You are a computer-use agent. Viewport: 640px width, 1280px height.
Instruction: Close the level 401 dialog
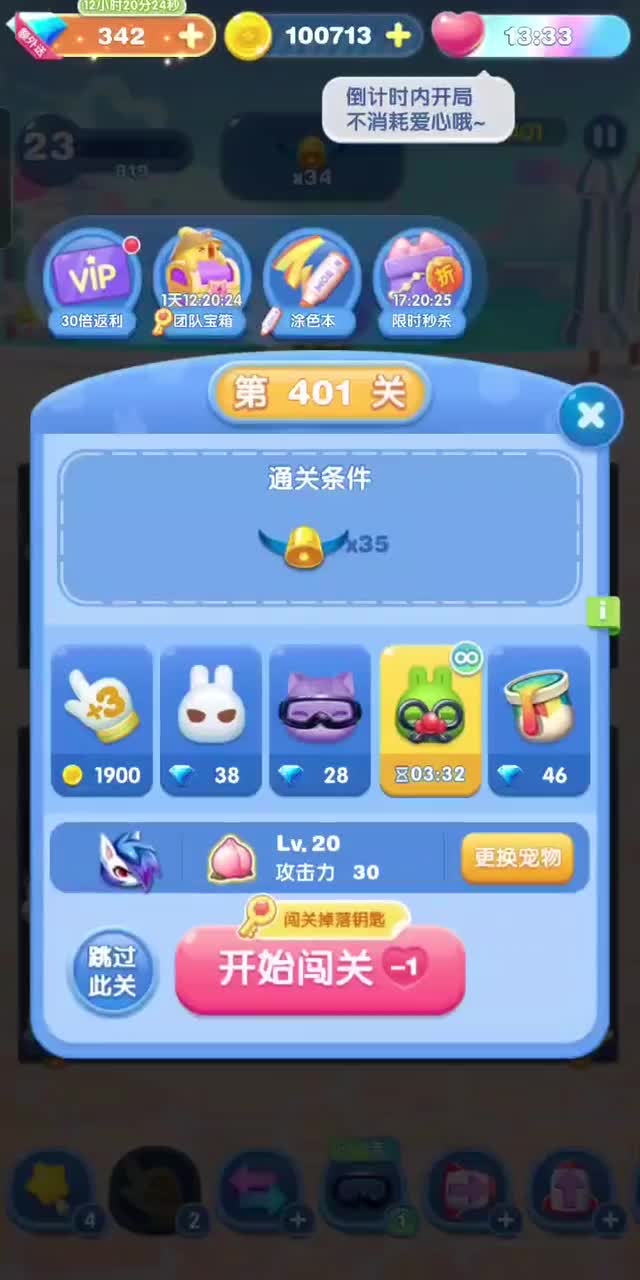pyautogui.click(x=590, y=415)
